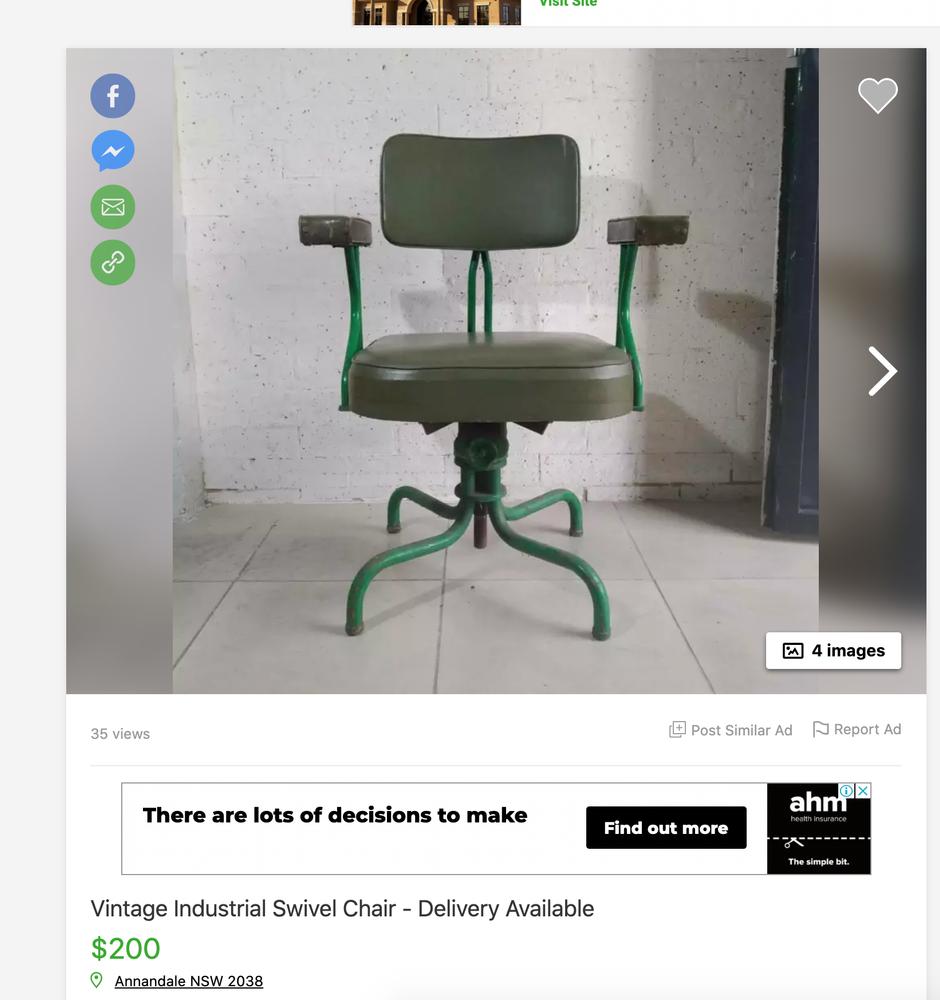
Task: Share listing via Messenger
Action: (x=113, y=152)
